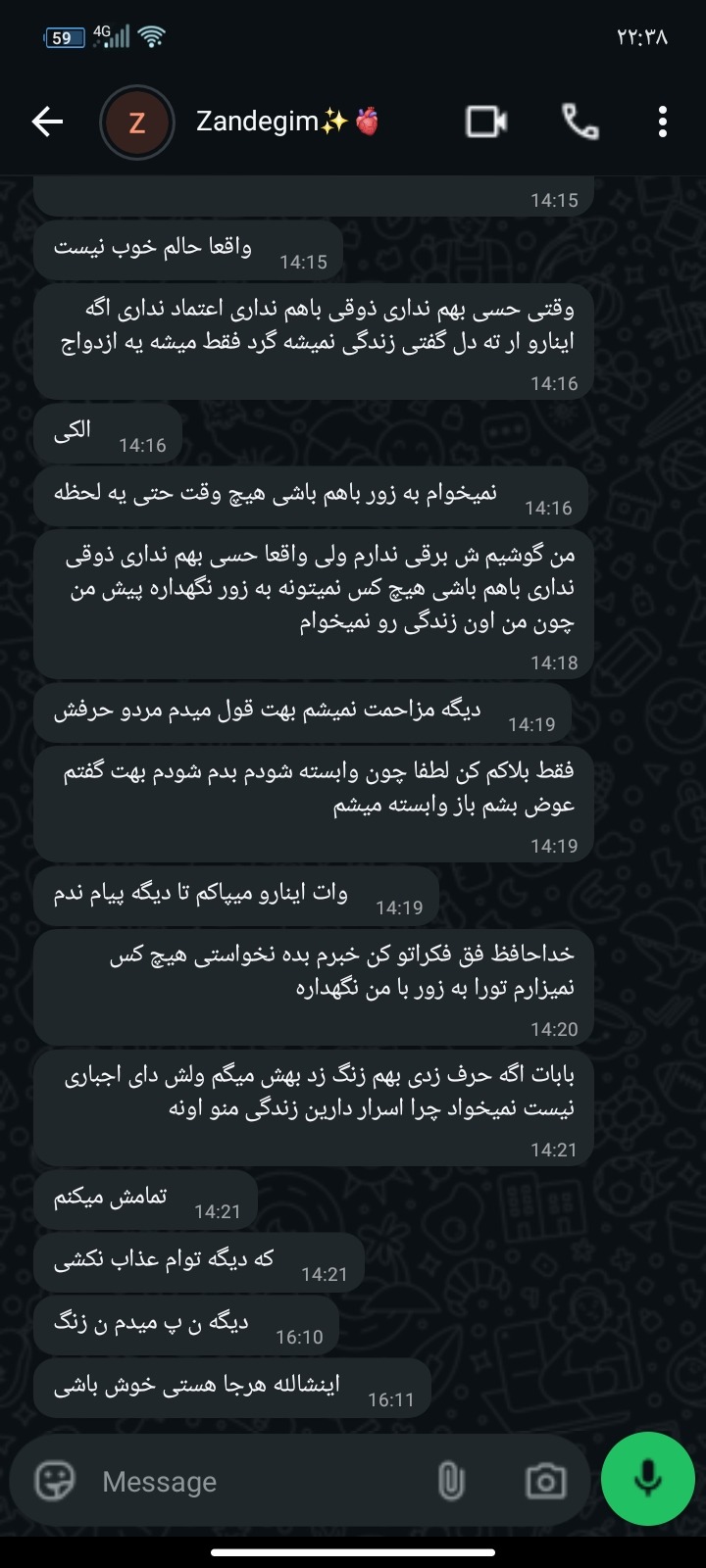
Task: Start a video call with Zandegim
Action: 486,122
